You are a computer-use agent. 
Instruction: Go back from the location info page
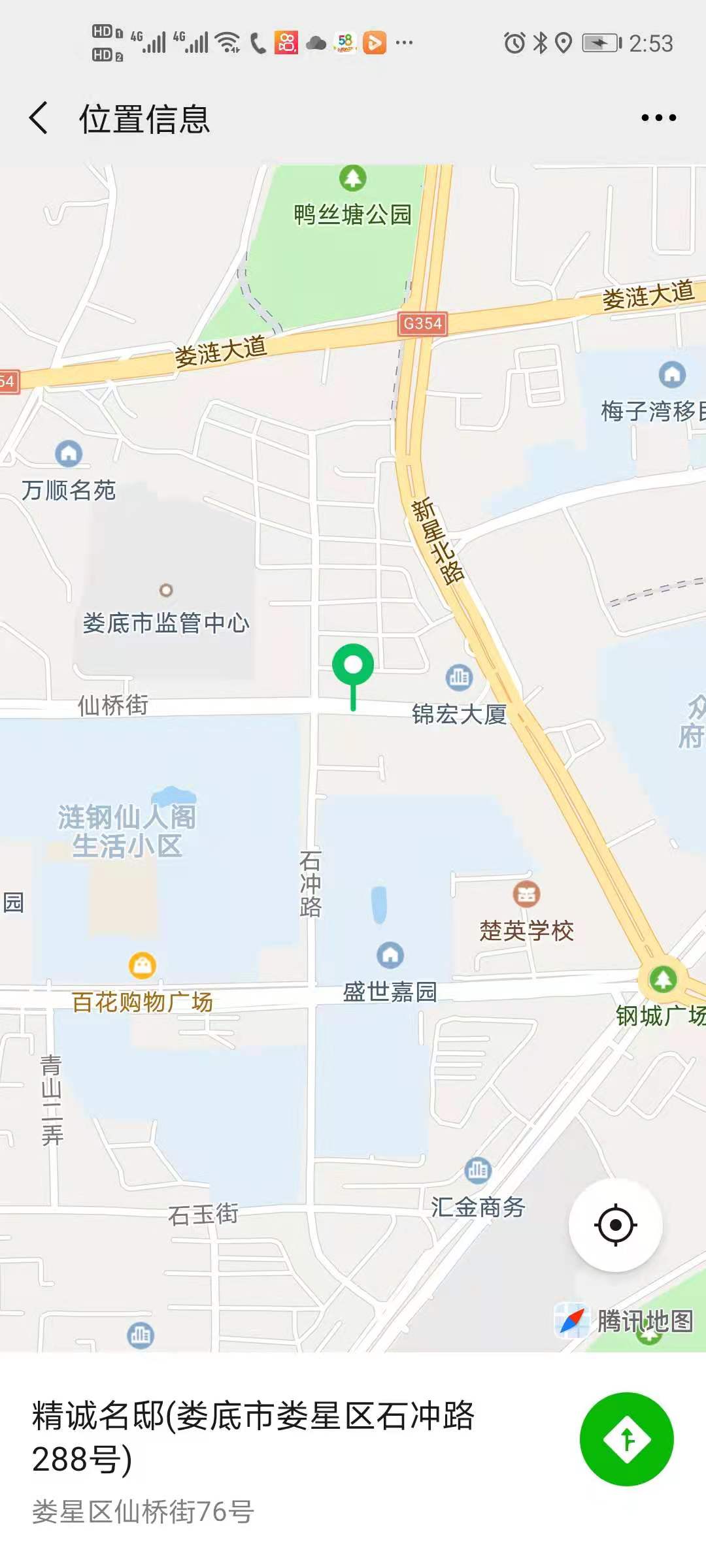(x=39, y=118)
